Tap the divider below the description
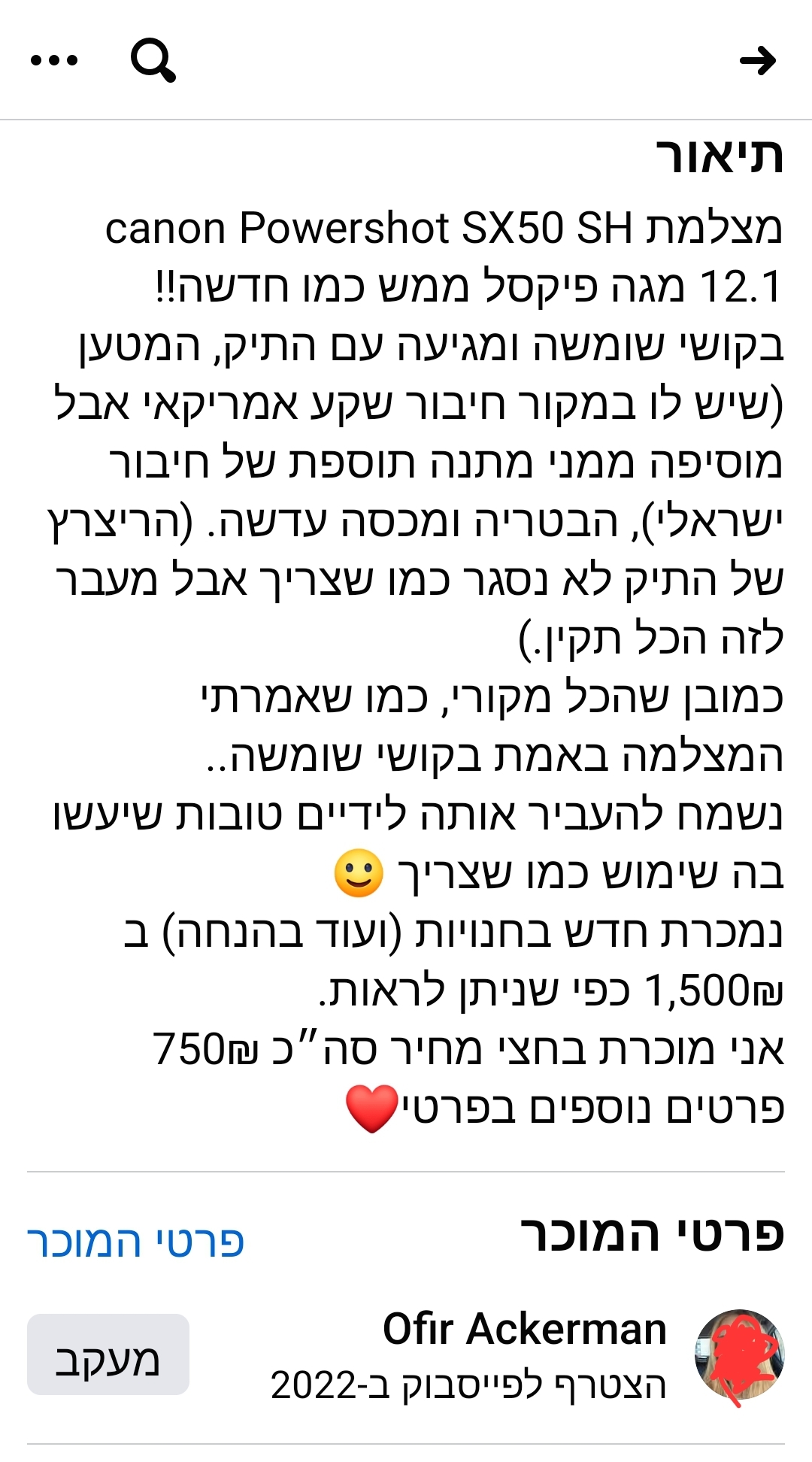 [x=406, y=1165]
